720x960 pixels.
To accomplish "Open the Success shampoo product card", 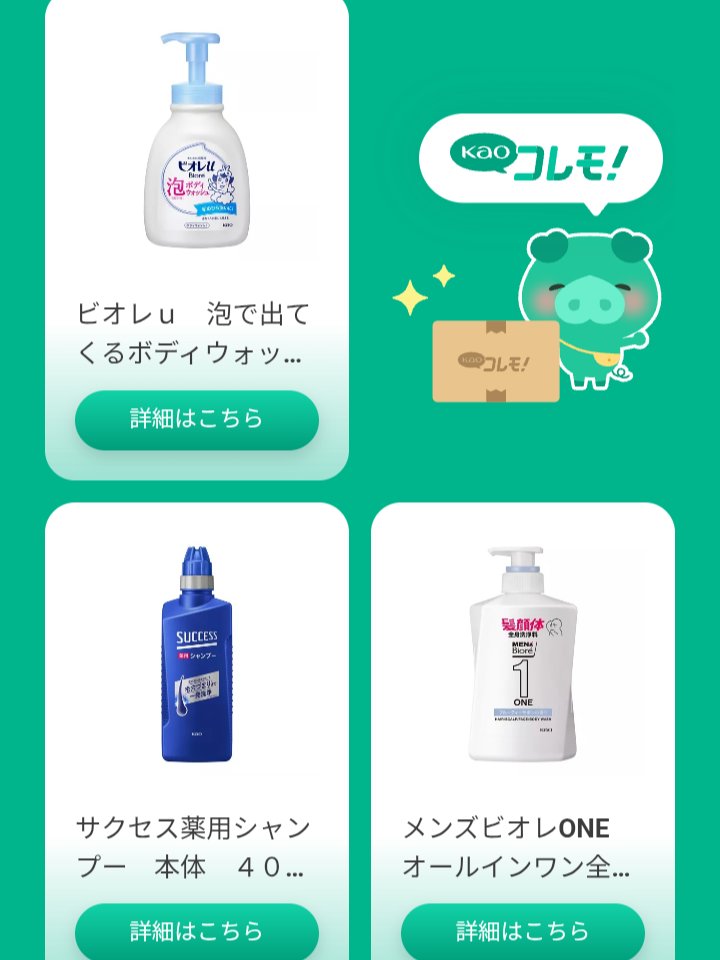I will point(198,730).
